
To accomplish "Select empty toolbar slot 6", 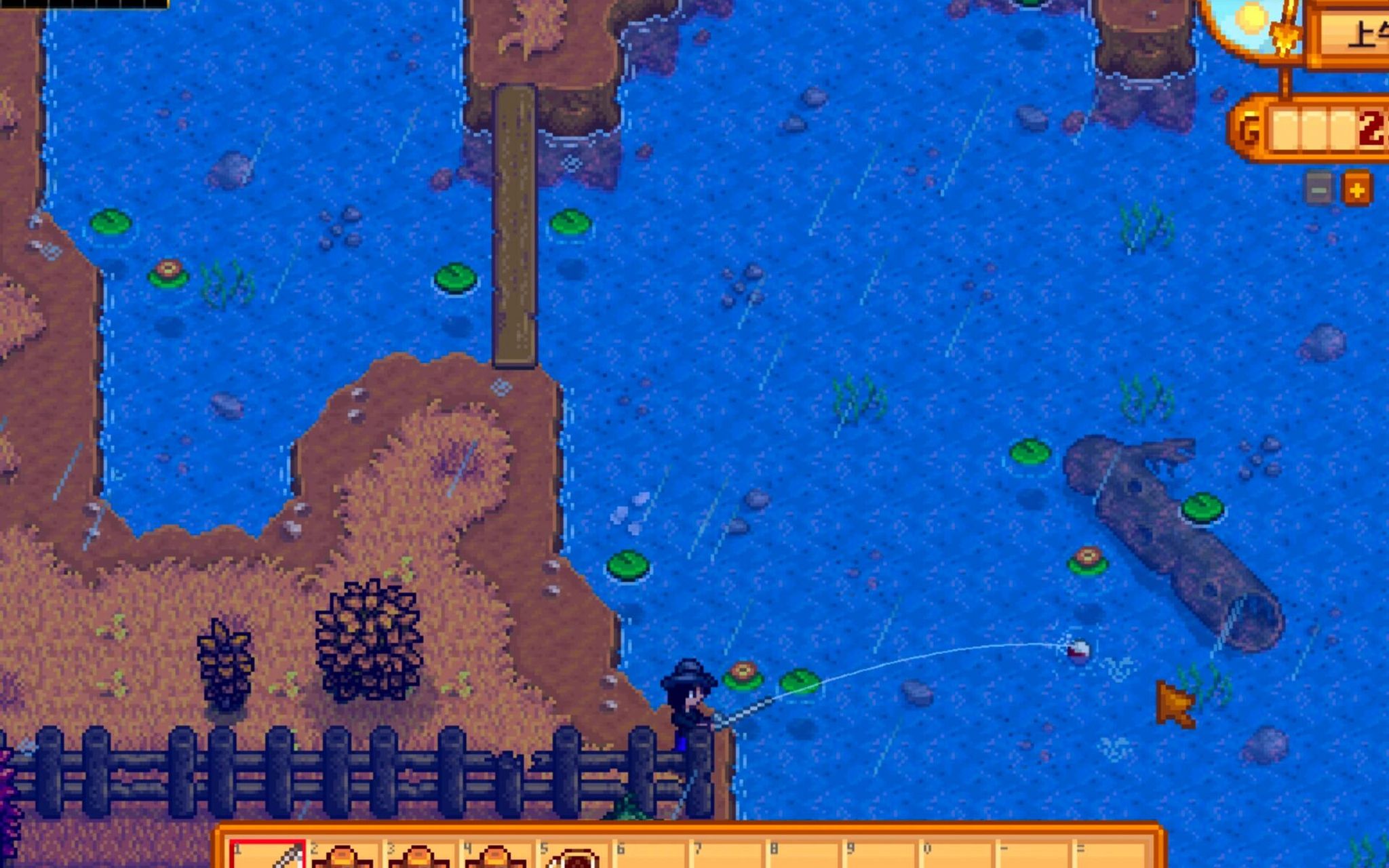I will [x=650, y=856].
